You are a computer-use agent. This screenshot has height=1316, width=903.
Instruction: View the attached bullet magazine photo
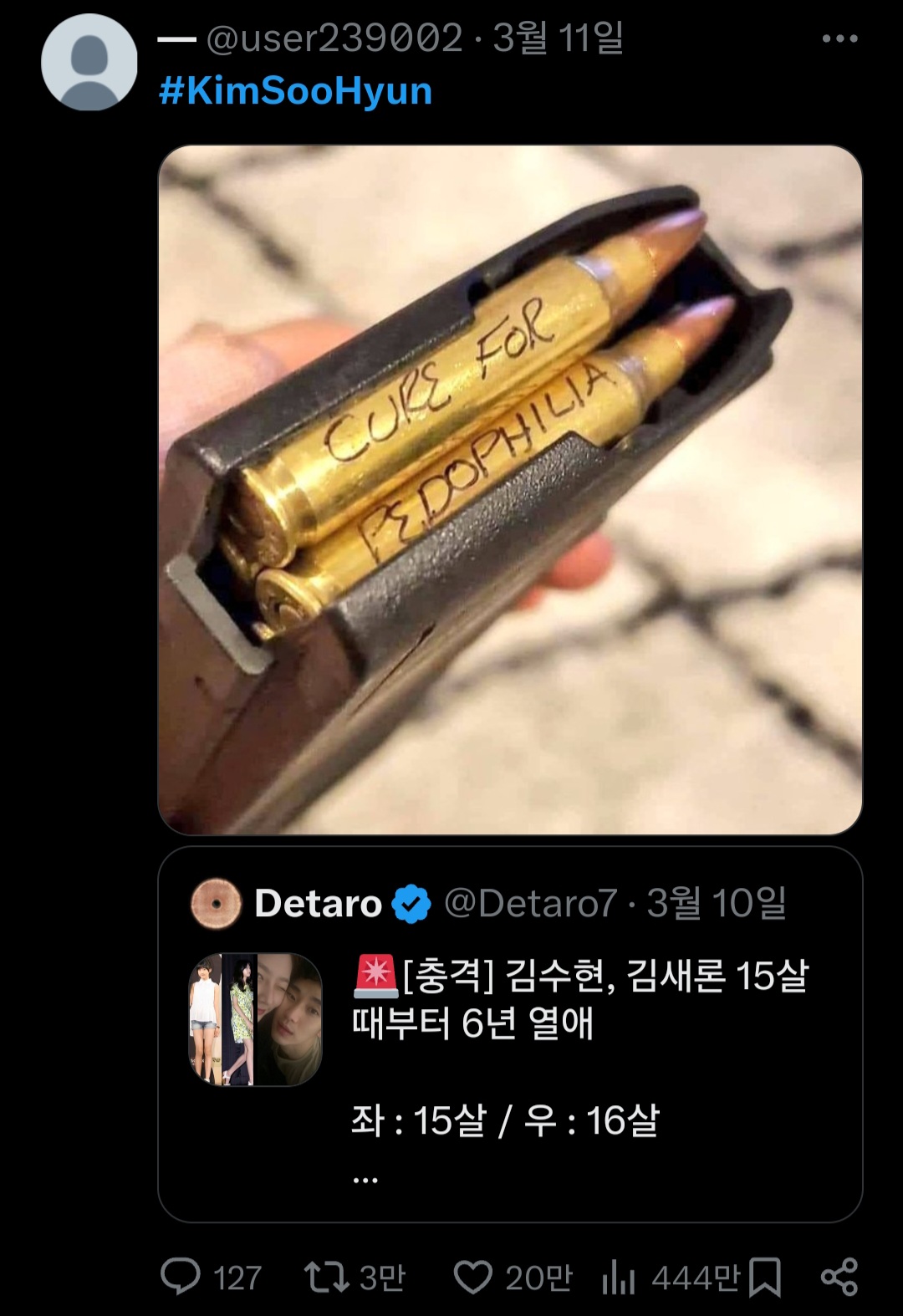tap(510, 490)
